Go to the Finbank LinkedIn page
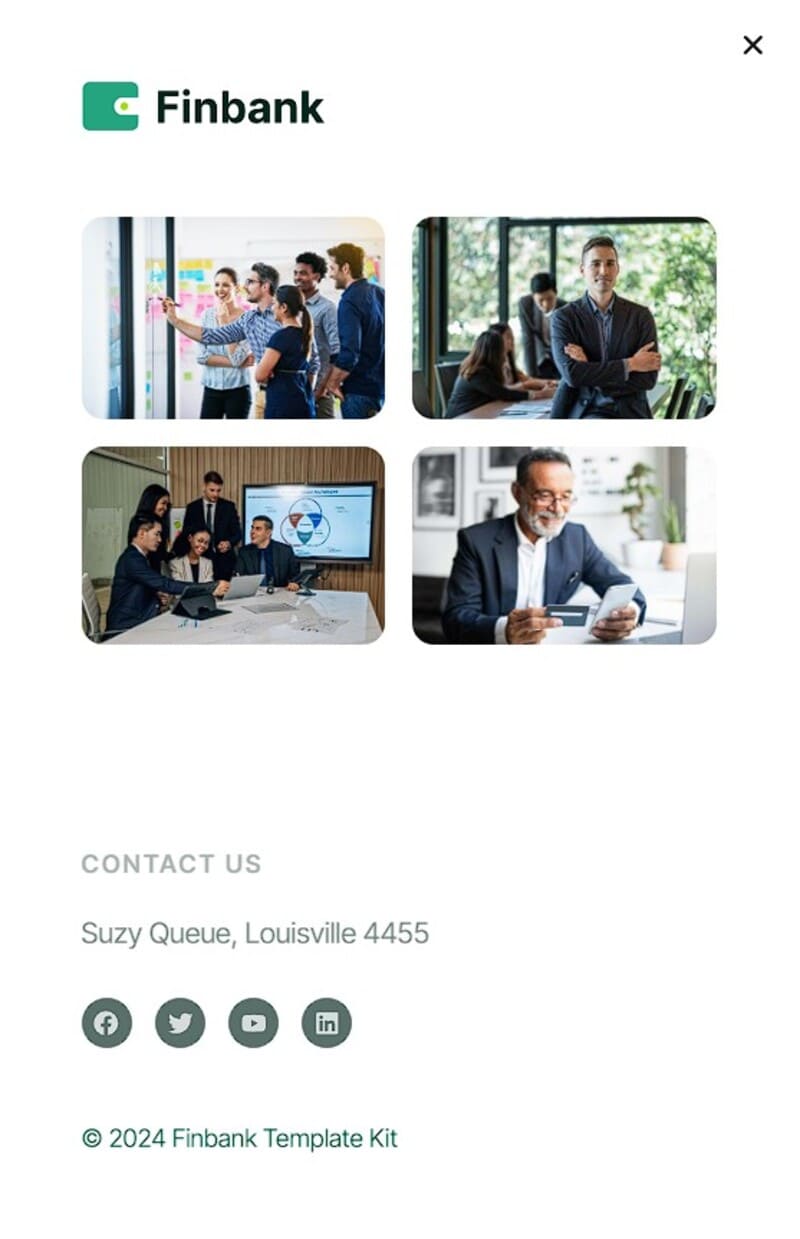The width and height of the screenshot is (800, 1239). [327, 1023]
